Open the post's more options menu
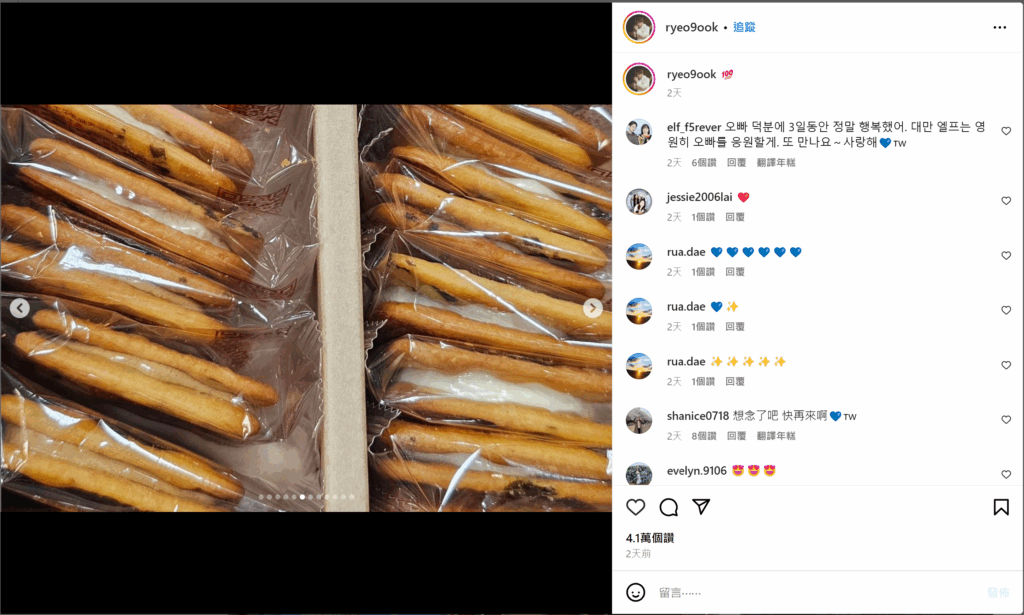Image resolution: width=1024 pixels, height=615 pixels. (x=999, y=28)
